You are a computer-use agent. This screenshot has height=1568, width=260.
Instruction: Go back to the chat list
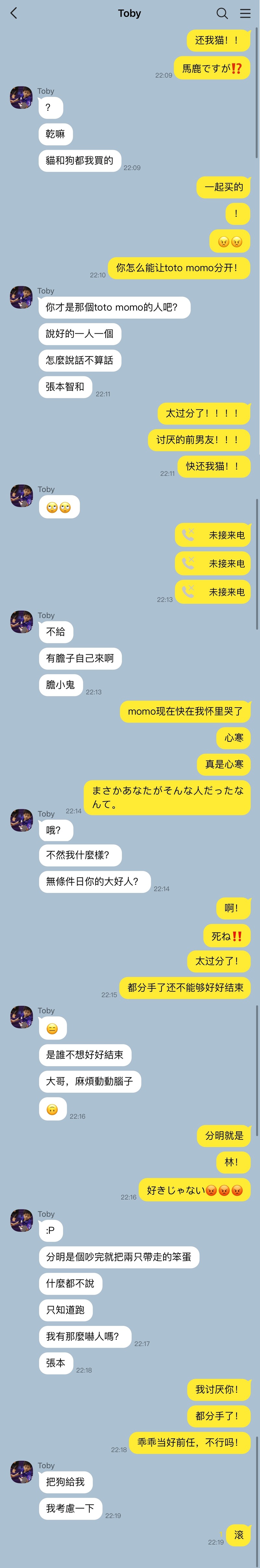click(x=14, y=13)
